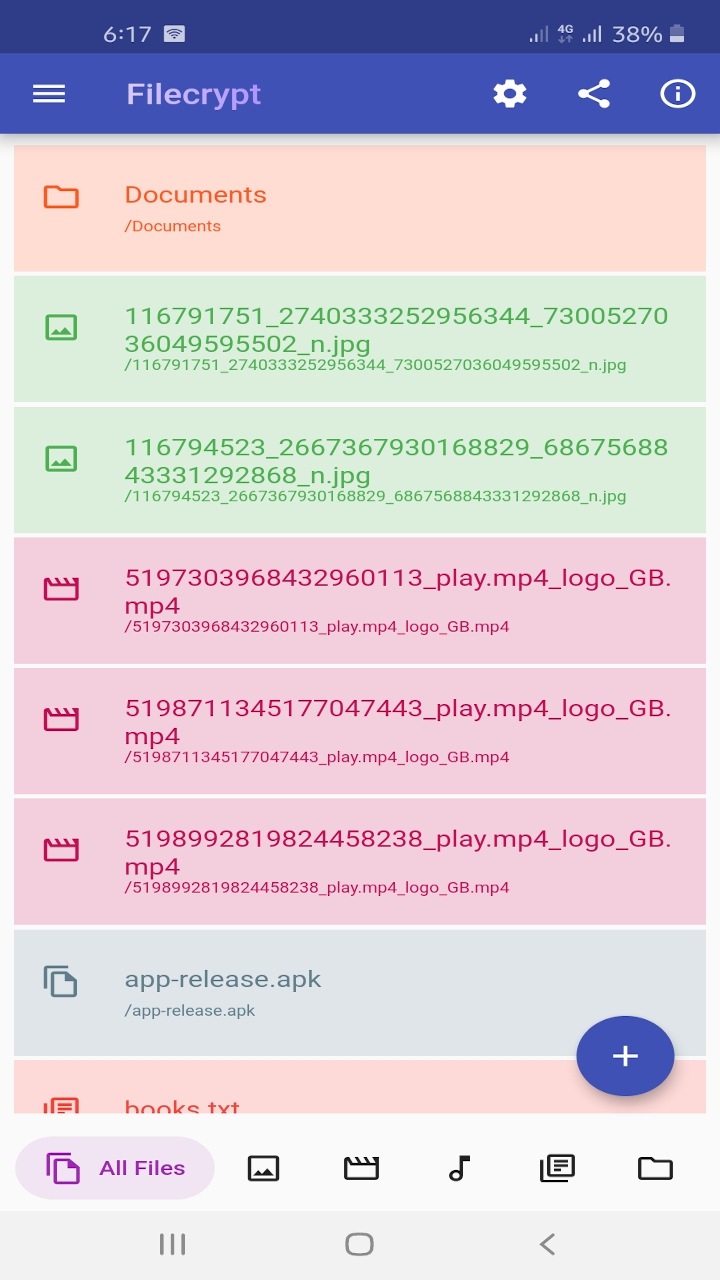Tap the plus button to add files

(625, 1056)
